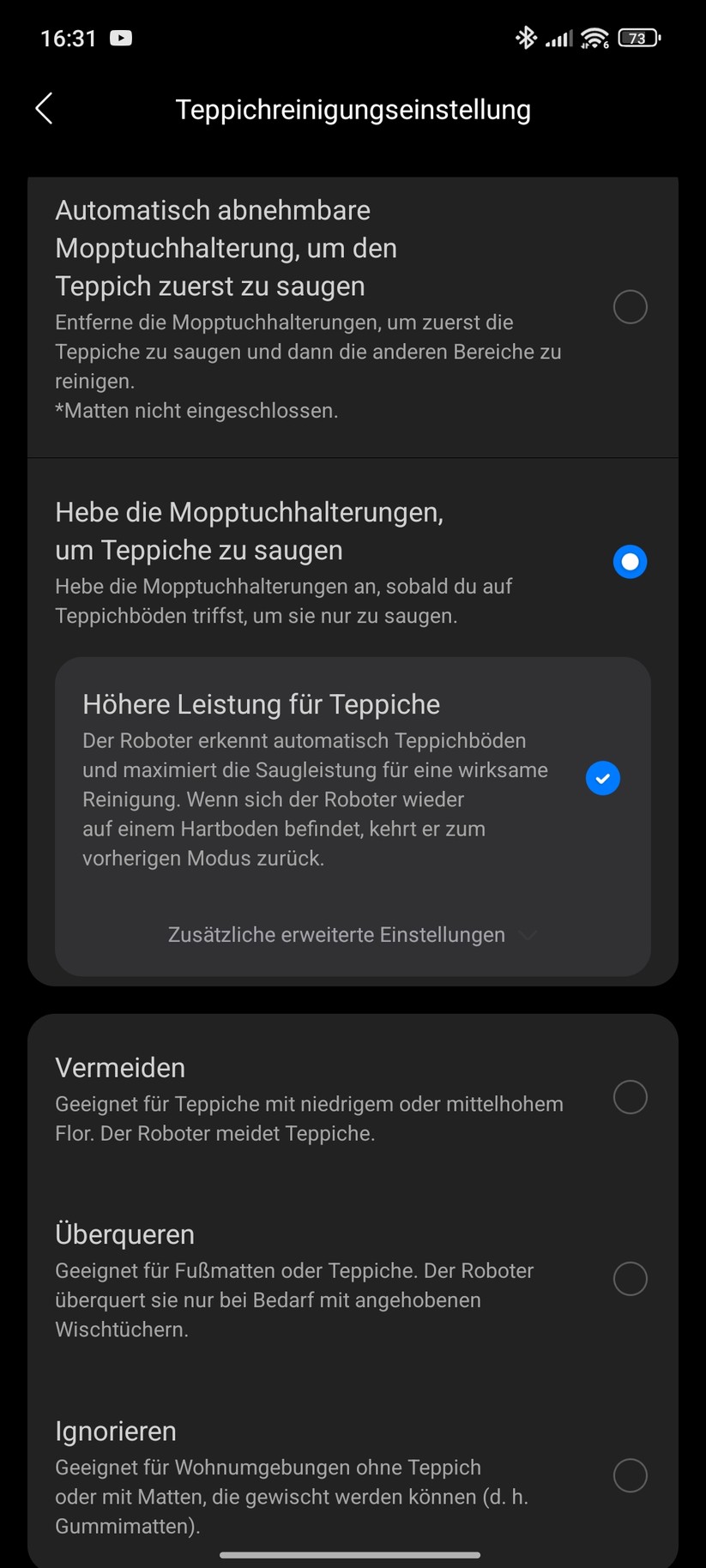The height and width of the screenshot is (1568, 706).
Task: Select Hebe die Mopptuchhalterungen option
Action: pos(630,562)
